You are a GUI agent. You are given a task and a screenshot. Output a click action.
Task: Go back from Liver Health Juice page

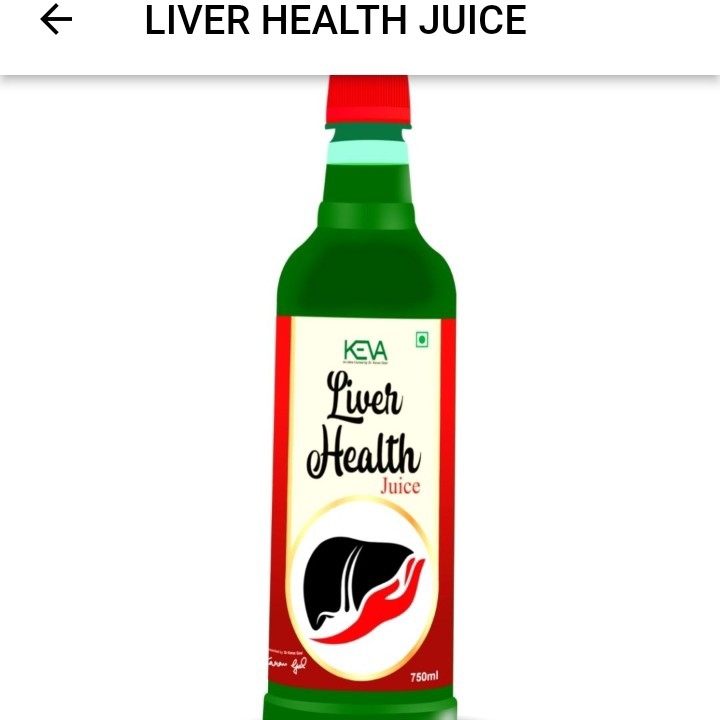56,20
